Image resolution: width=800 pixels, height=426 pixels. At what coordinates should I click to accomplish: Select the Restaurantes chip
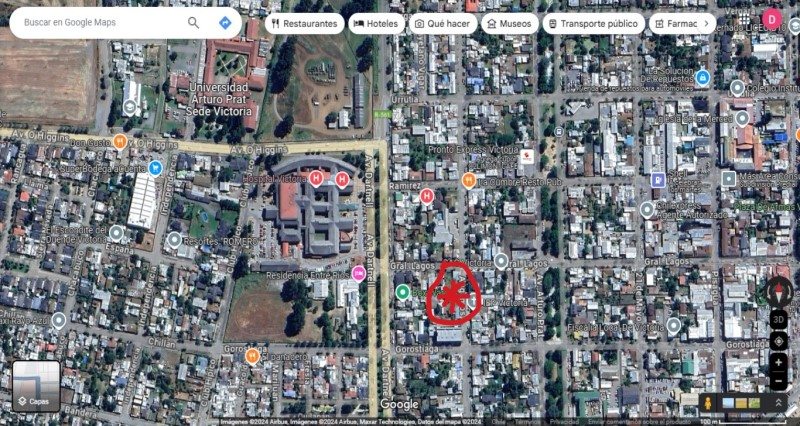coord(305,23)
